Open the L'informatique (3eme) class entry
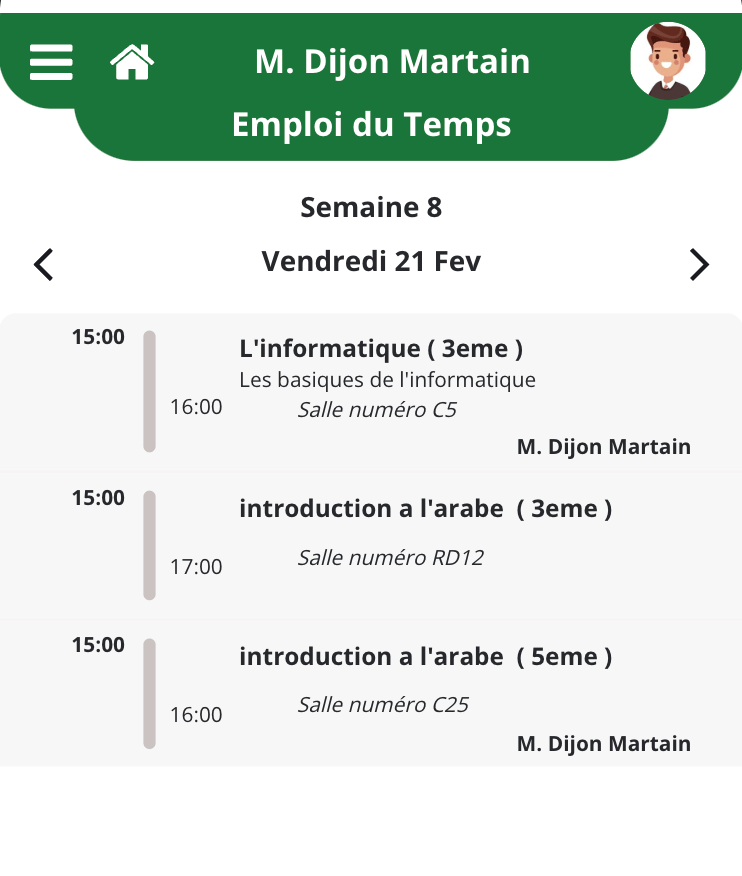Screen dimensions: 742x876 point(381,349)
